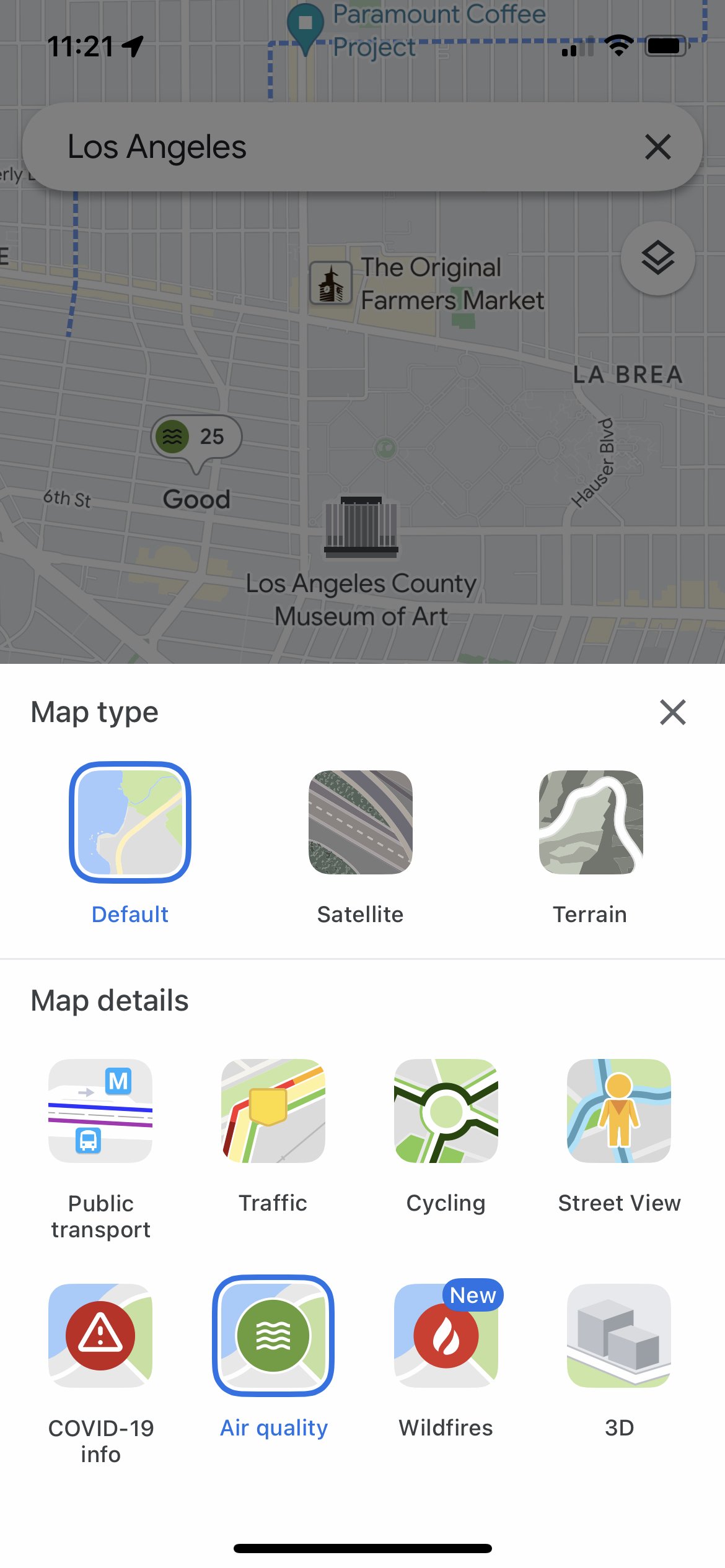Tap the map layers button

pos(657,258)
